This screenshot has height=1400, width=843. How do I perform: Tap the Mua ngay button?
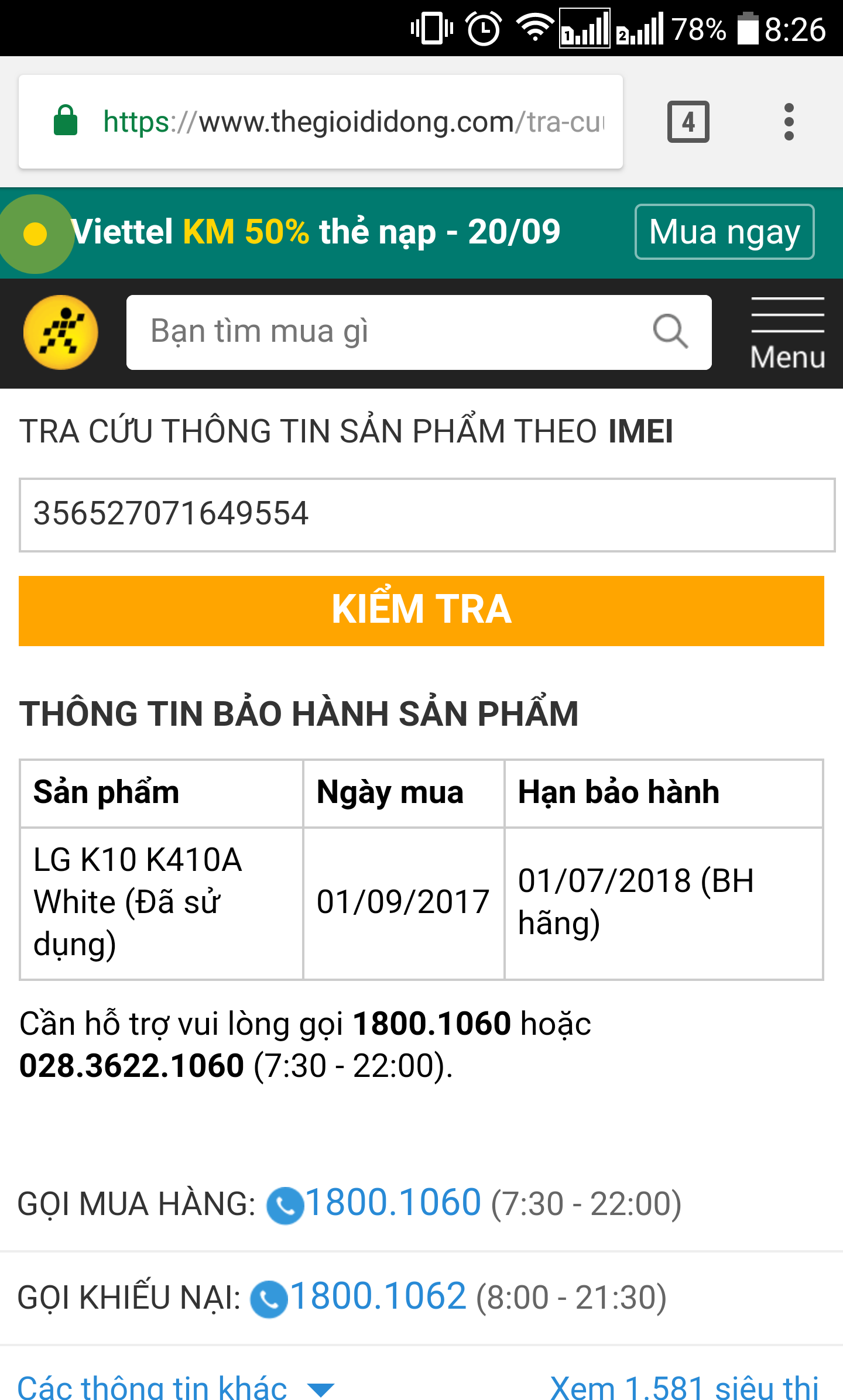point(725,232)
